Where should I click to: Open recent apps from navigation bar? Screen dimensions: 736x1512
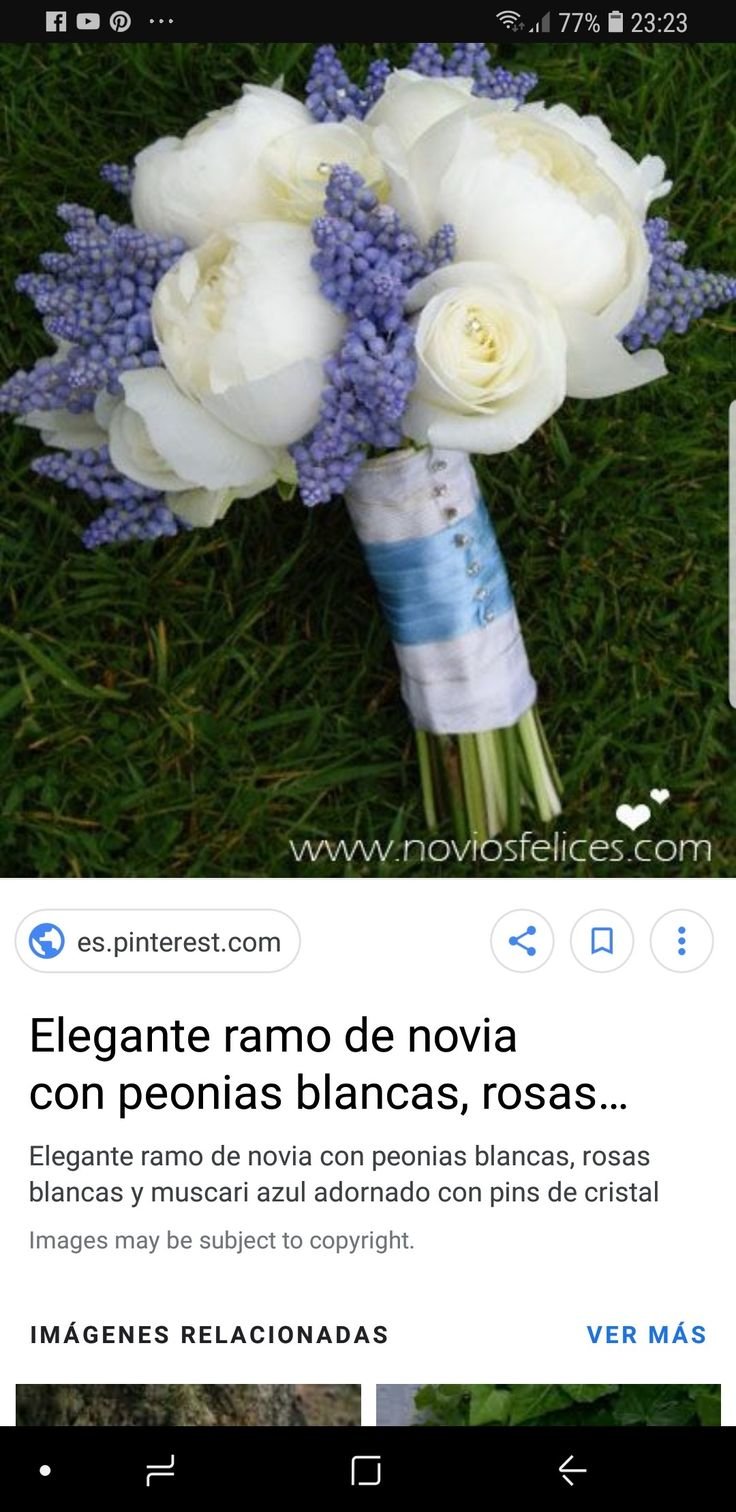pos(161,1470)
